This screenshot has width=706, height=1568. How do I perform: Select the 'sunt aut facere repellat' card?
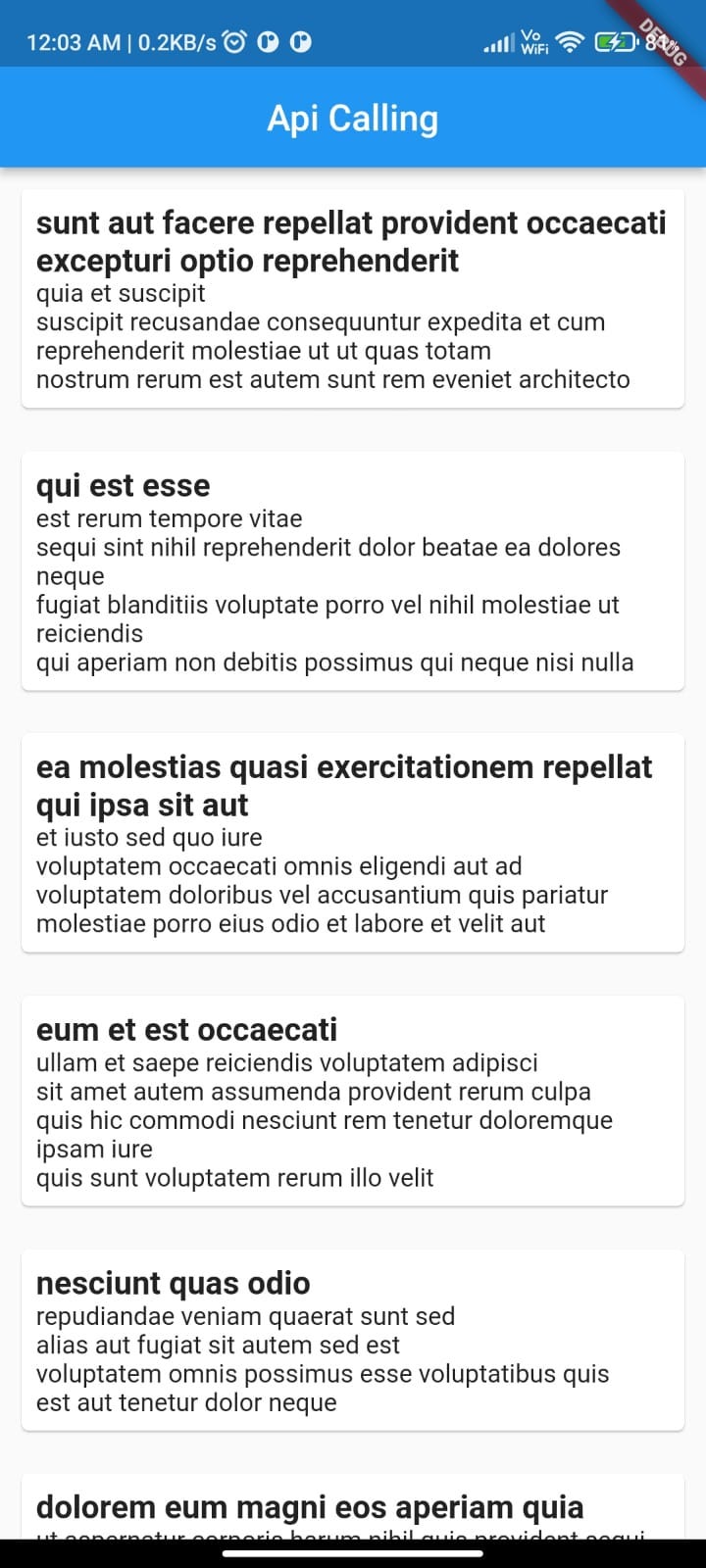353,299
